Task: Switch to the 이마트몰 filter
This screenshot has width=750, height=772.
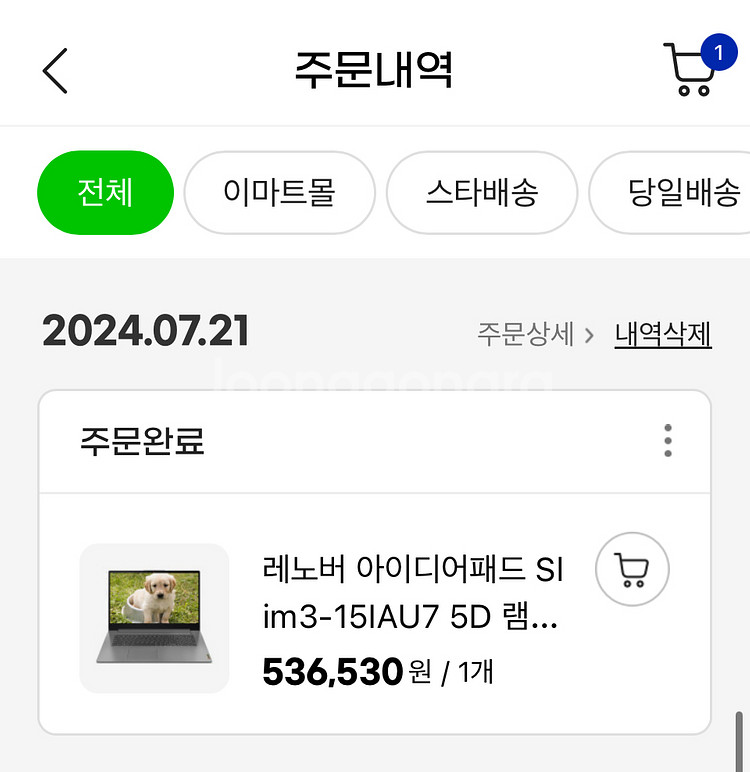Action: coord(279,192)
